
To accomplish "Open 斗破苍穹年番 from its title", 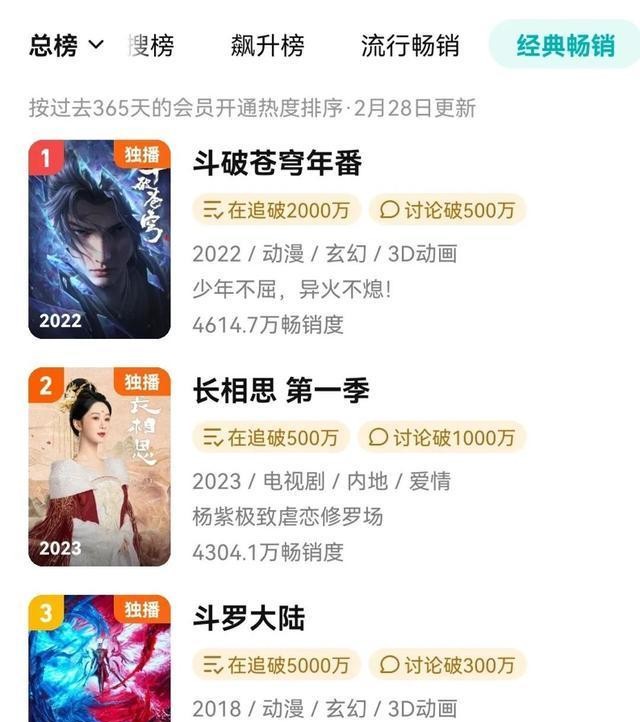I will point(277,163).
